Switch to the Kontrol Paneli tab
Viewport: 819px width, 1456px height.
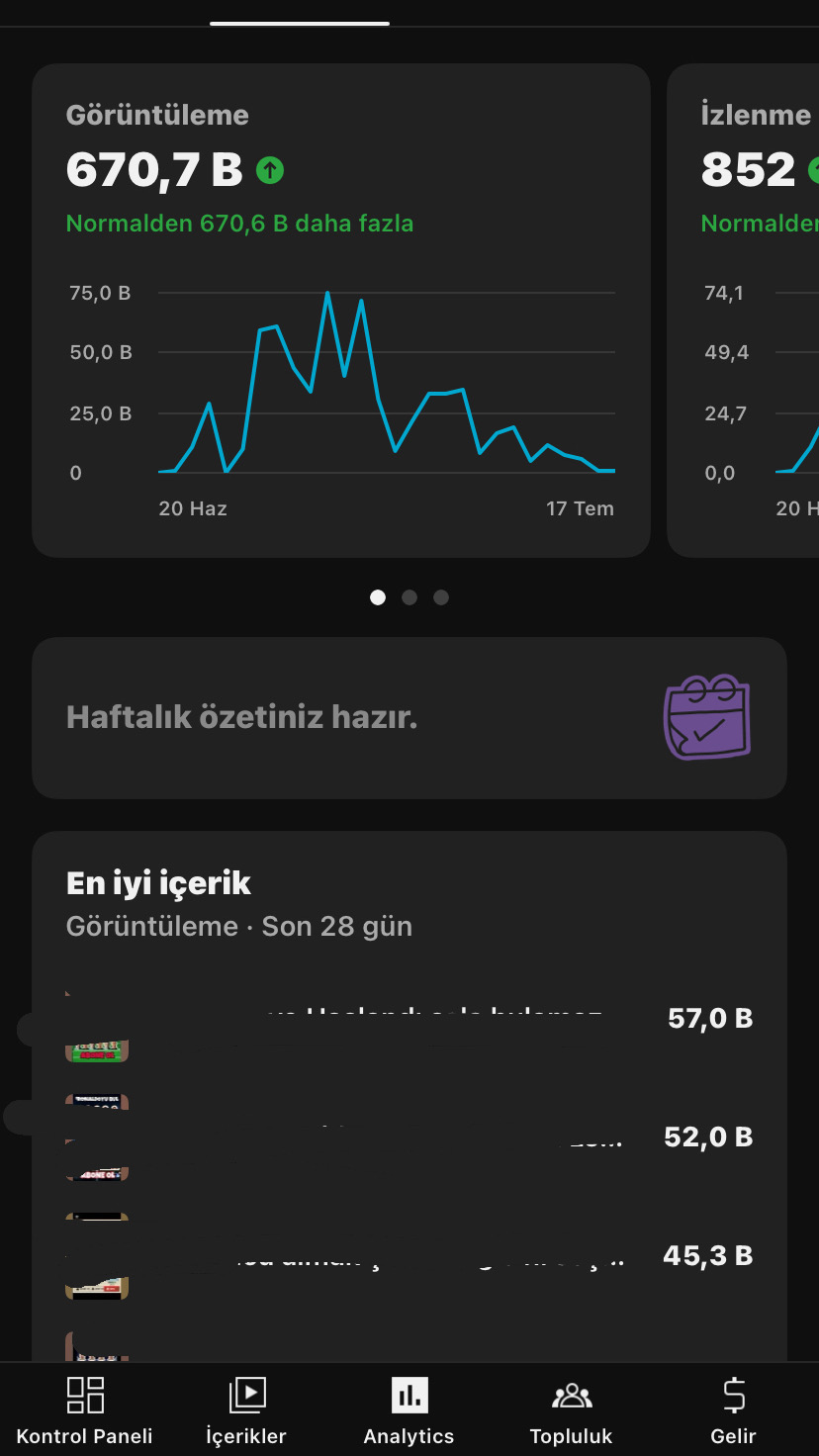click(x=84, y=1410)
